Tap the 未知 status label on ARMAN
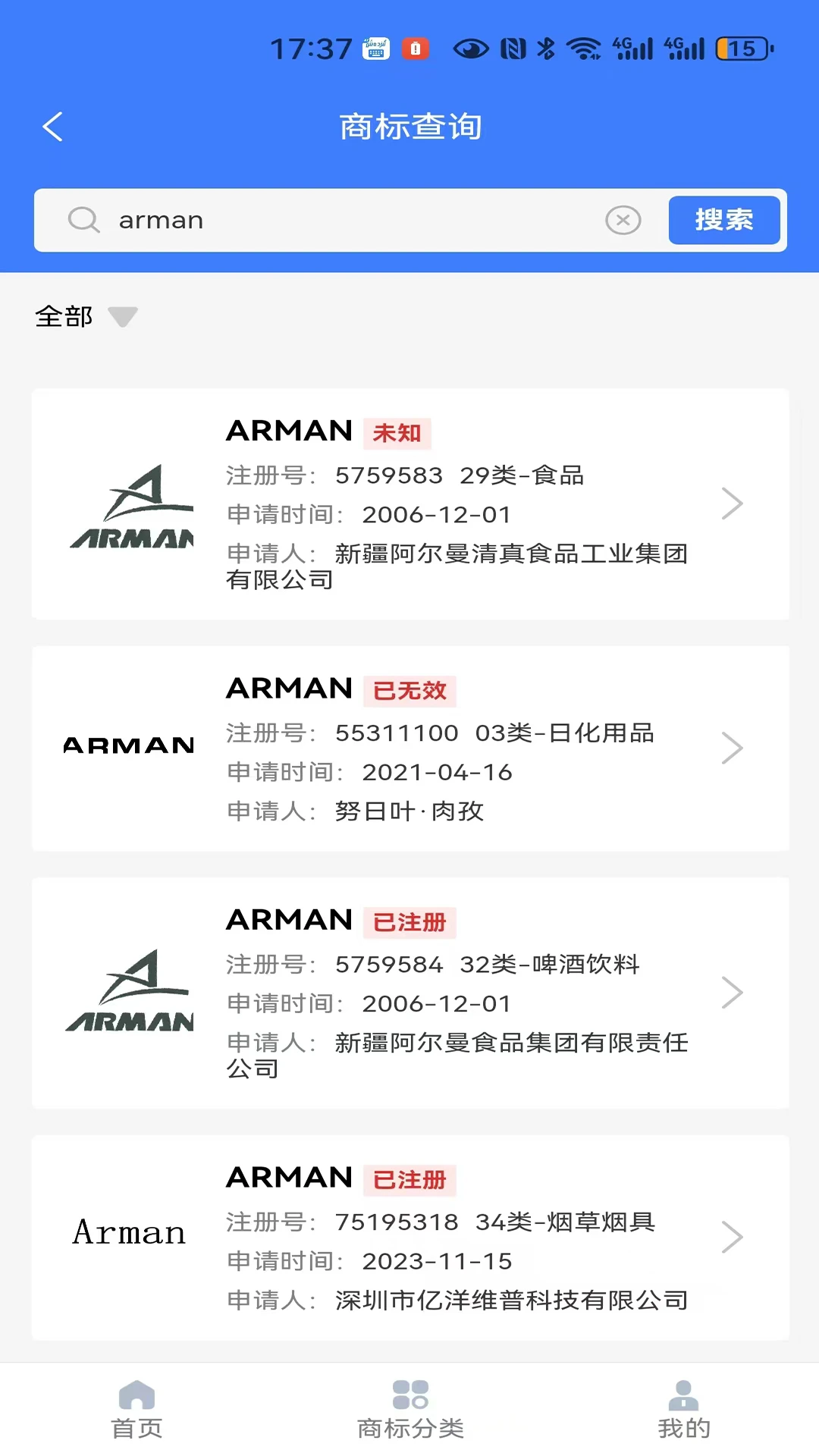Viewport: 819px width, 1456px height. 397,433
